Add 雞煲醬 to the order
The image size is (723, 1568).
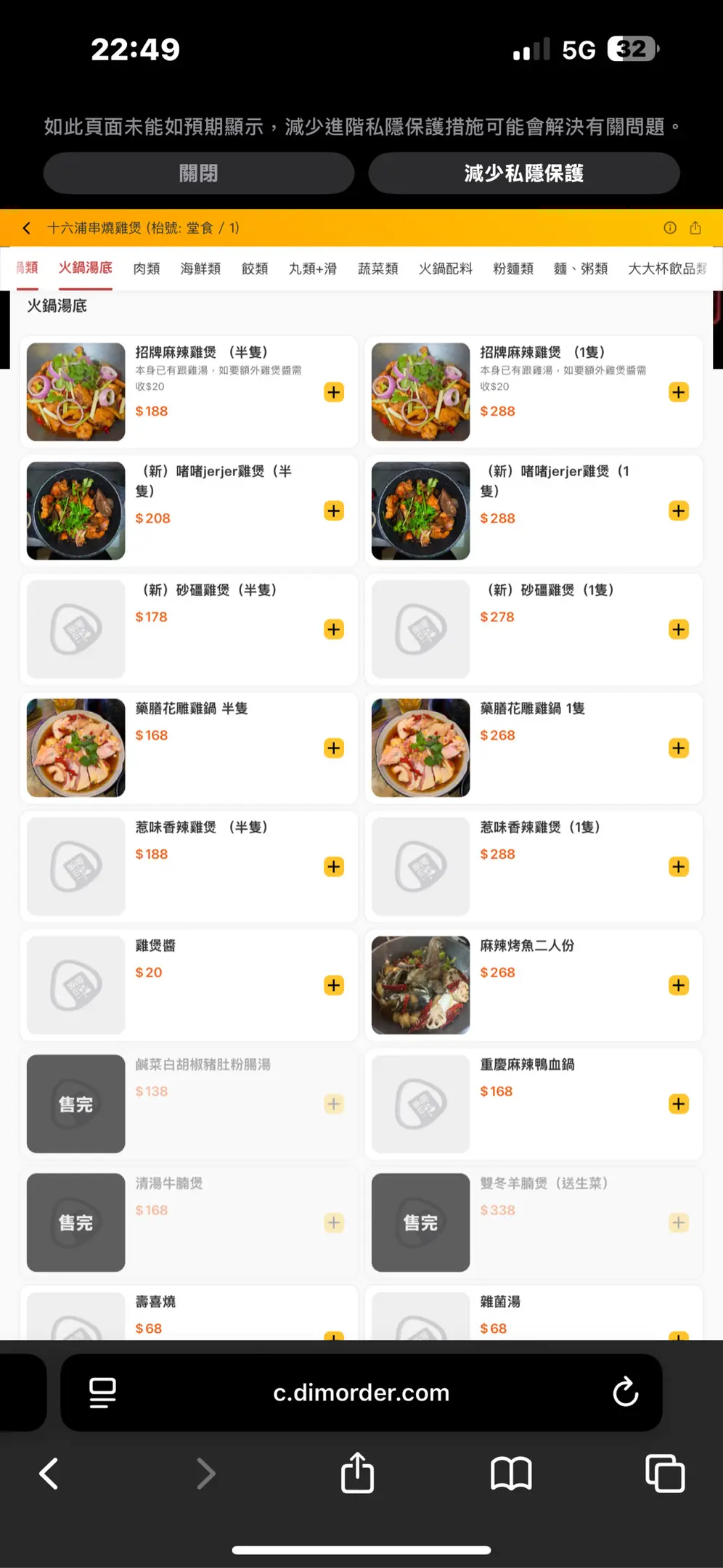point(334,985)
